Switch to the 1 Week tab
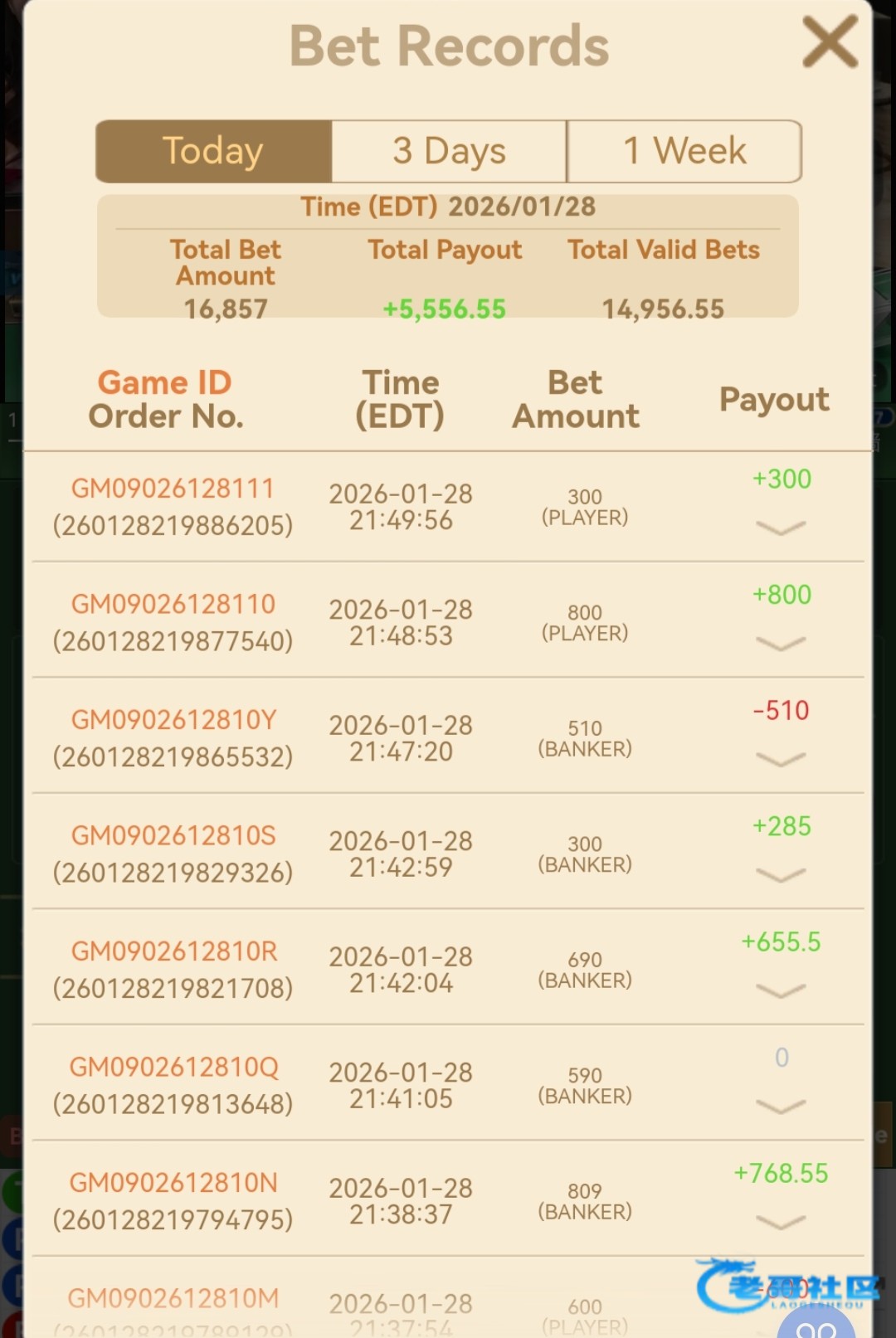This screenshot has width=896, height=1338. 684,151
